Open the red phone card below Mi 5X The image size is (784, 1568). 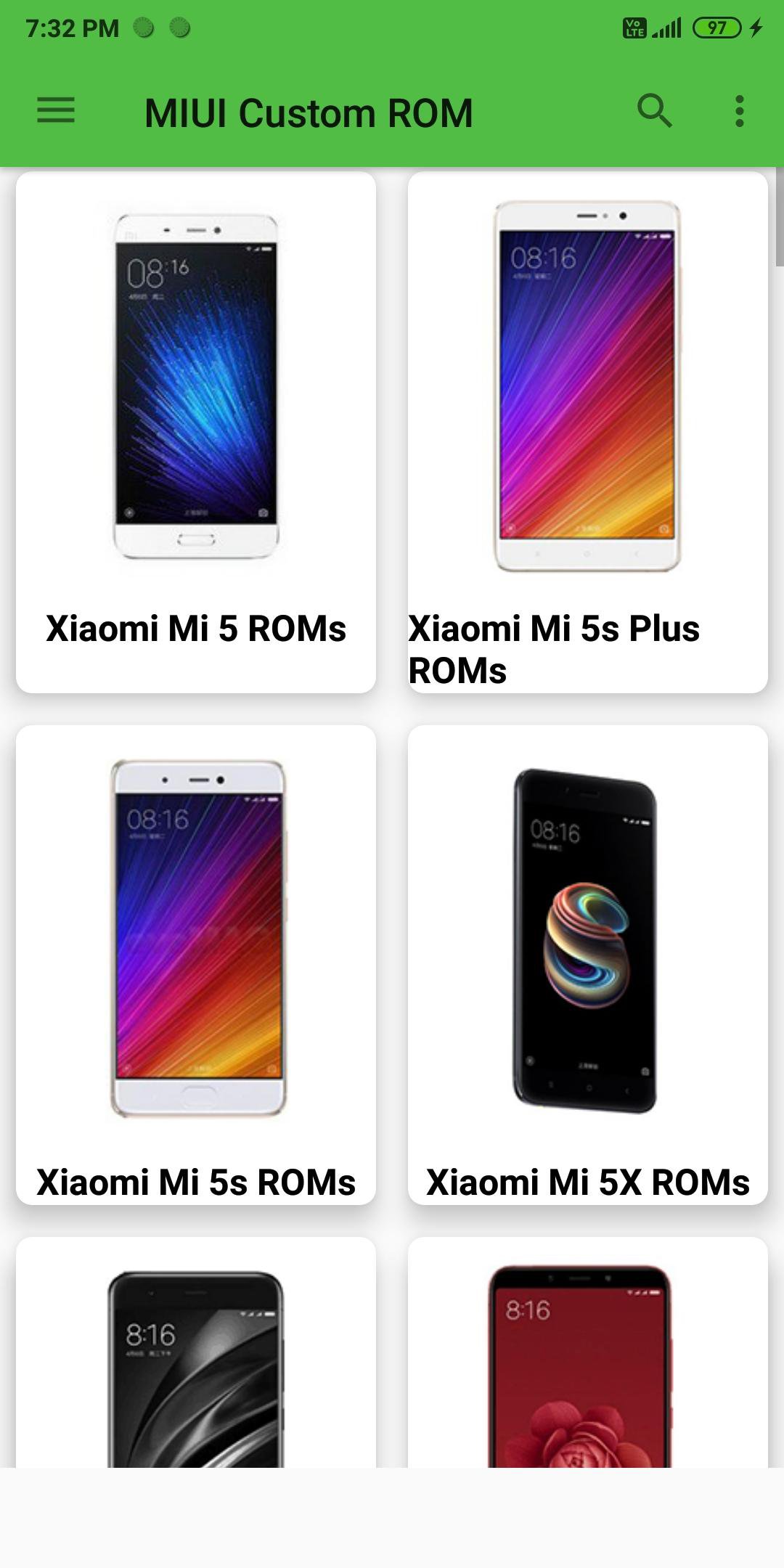click(x=588, y=1352)
